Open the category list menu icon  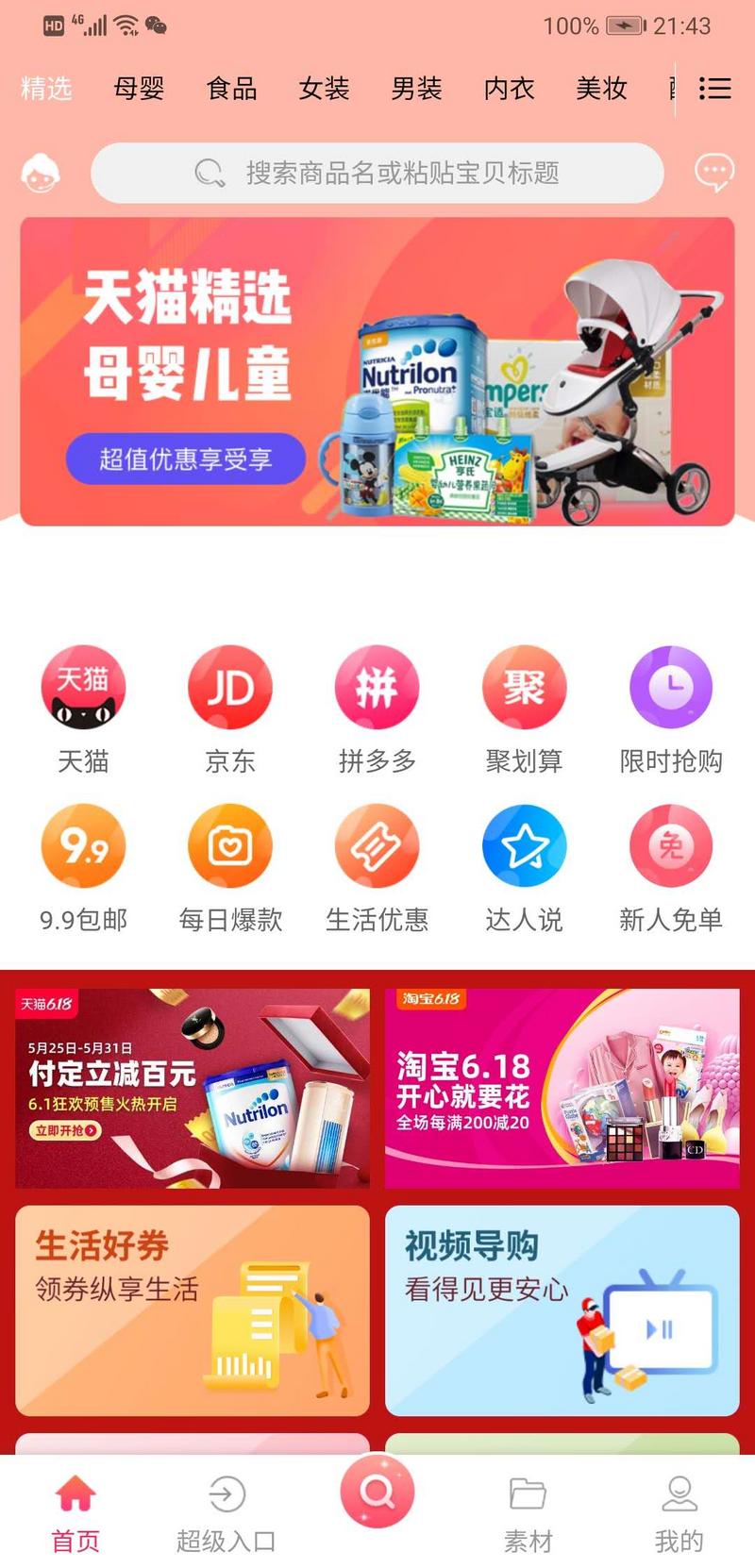coord(714,89)
